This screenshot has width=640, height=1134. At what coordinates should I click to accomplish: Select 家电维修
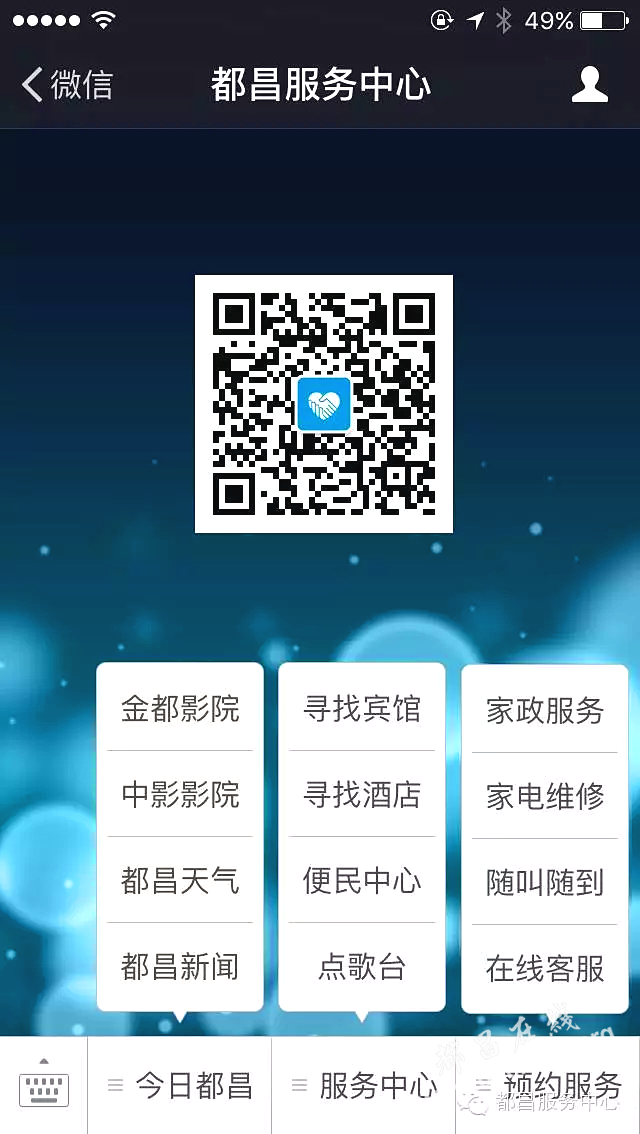coord(545,796)
